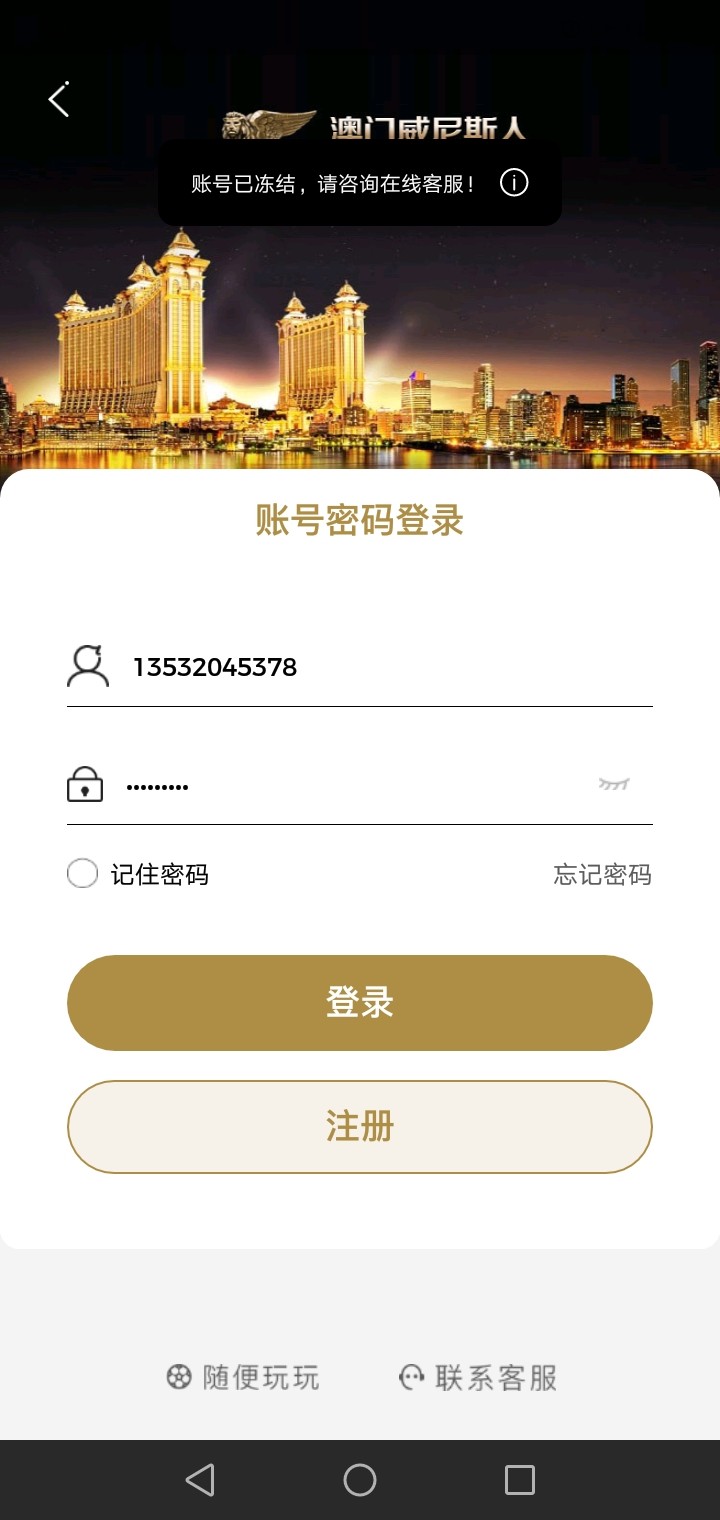
Task: Click the padlock icon beside the password field
Action: pos(85,785)
